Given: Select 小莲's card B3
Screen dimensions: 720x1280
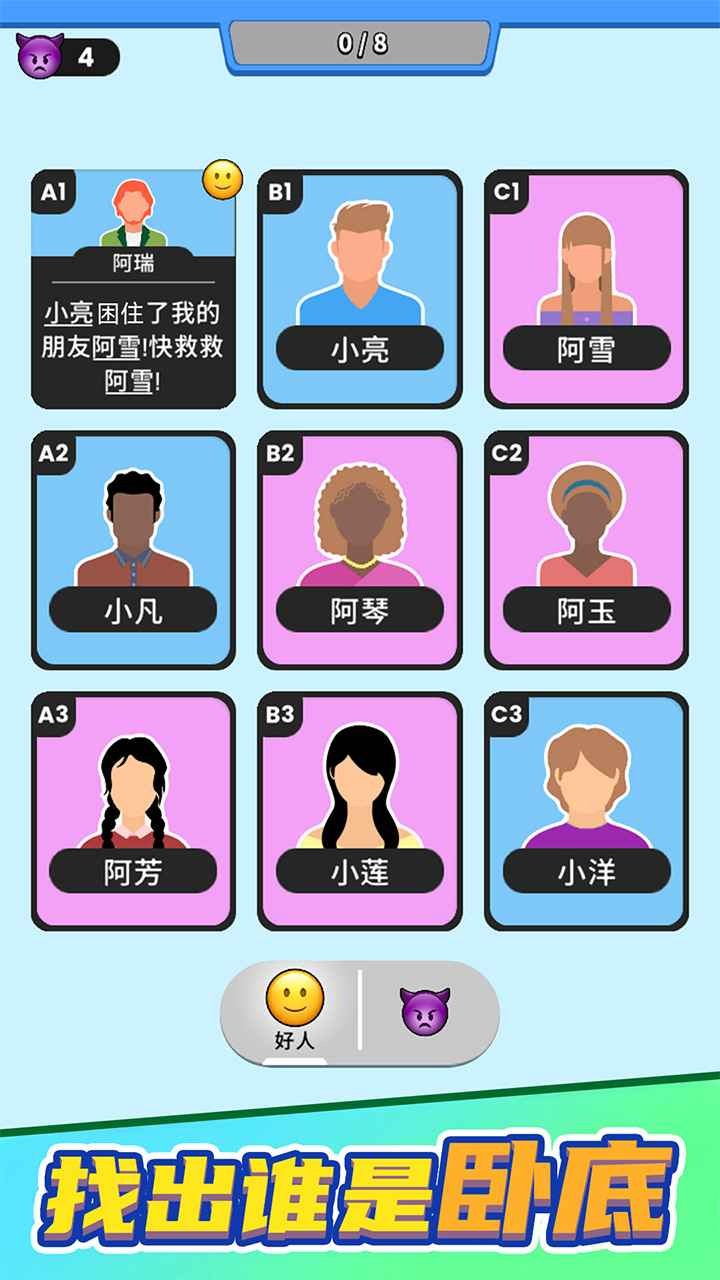Looking at the screenshot, I should pyautogui.click(x=360, y=810).
